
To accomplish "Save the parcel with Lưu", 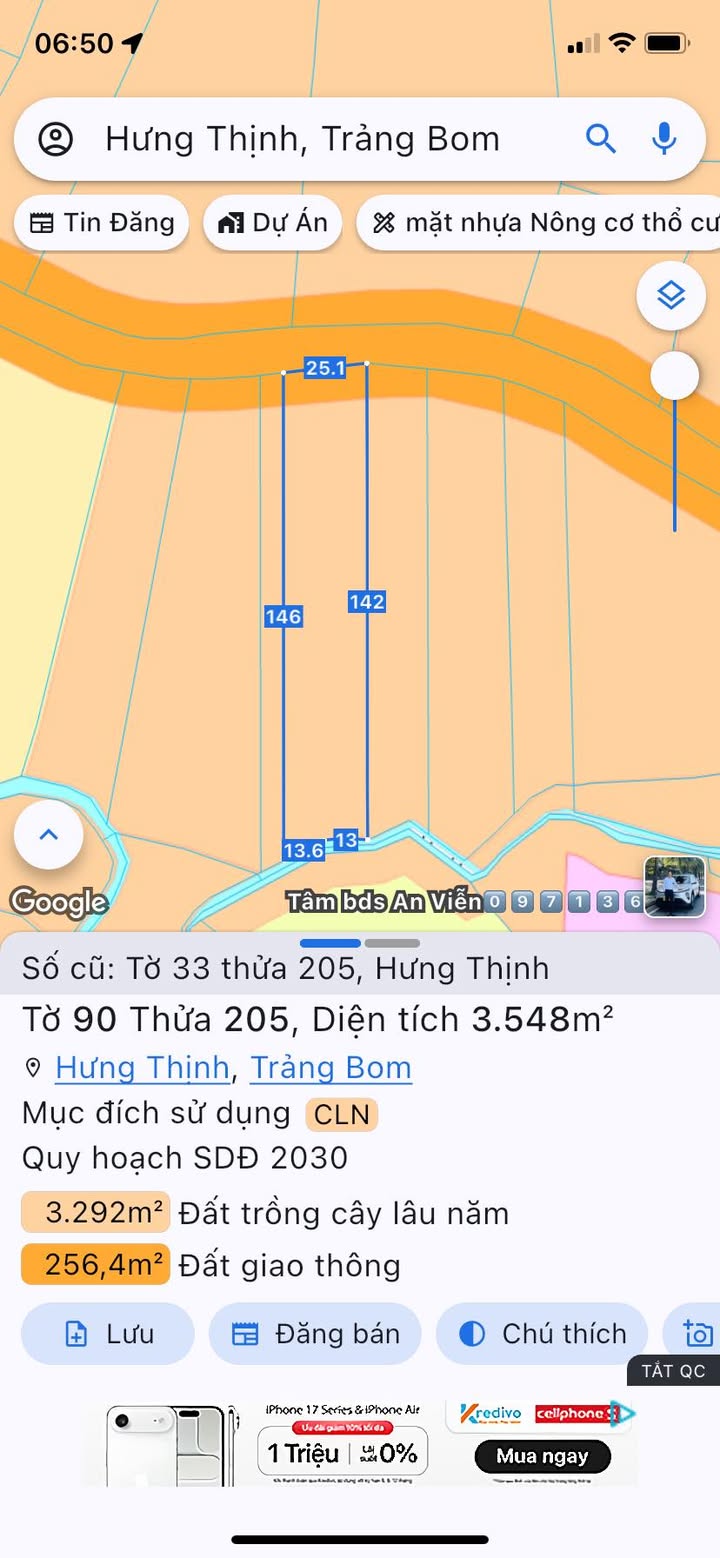I will 108,1333.
